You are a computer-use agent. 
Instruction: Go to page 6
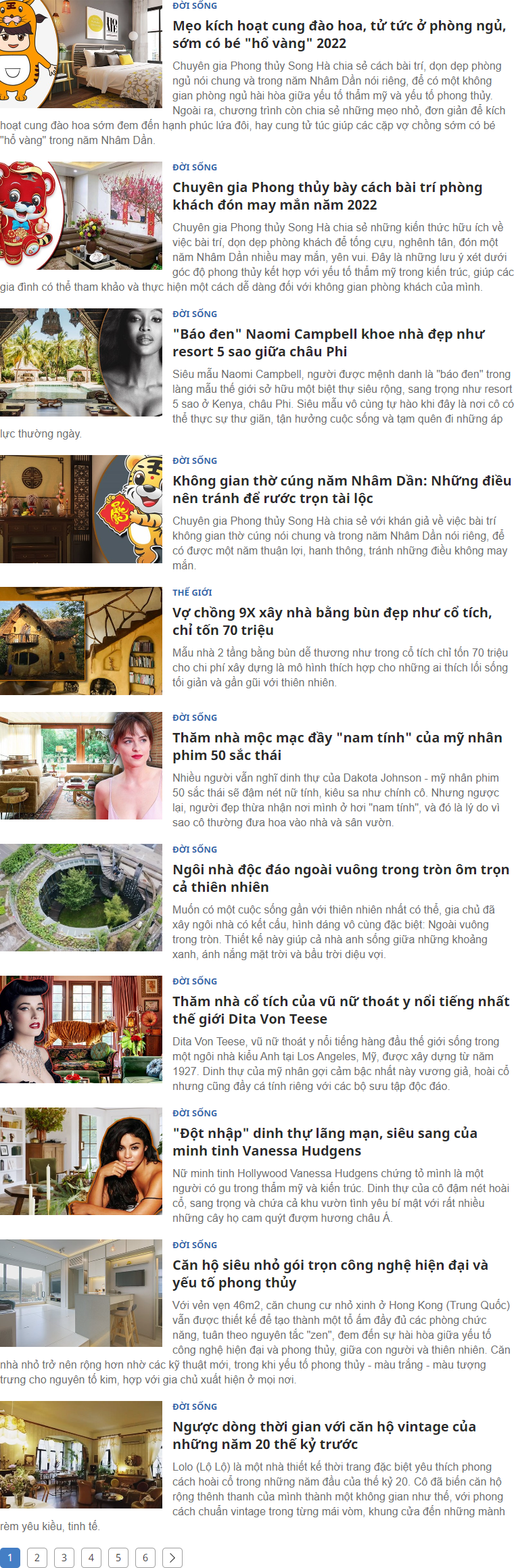145,1558
